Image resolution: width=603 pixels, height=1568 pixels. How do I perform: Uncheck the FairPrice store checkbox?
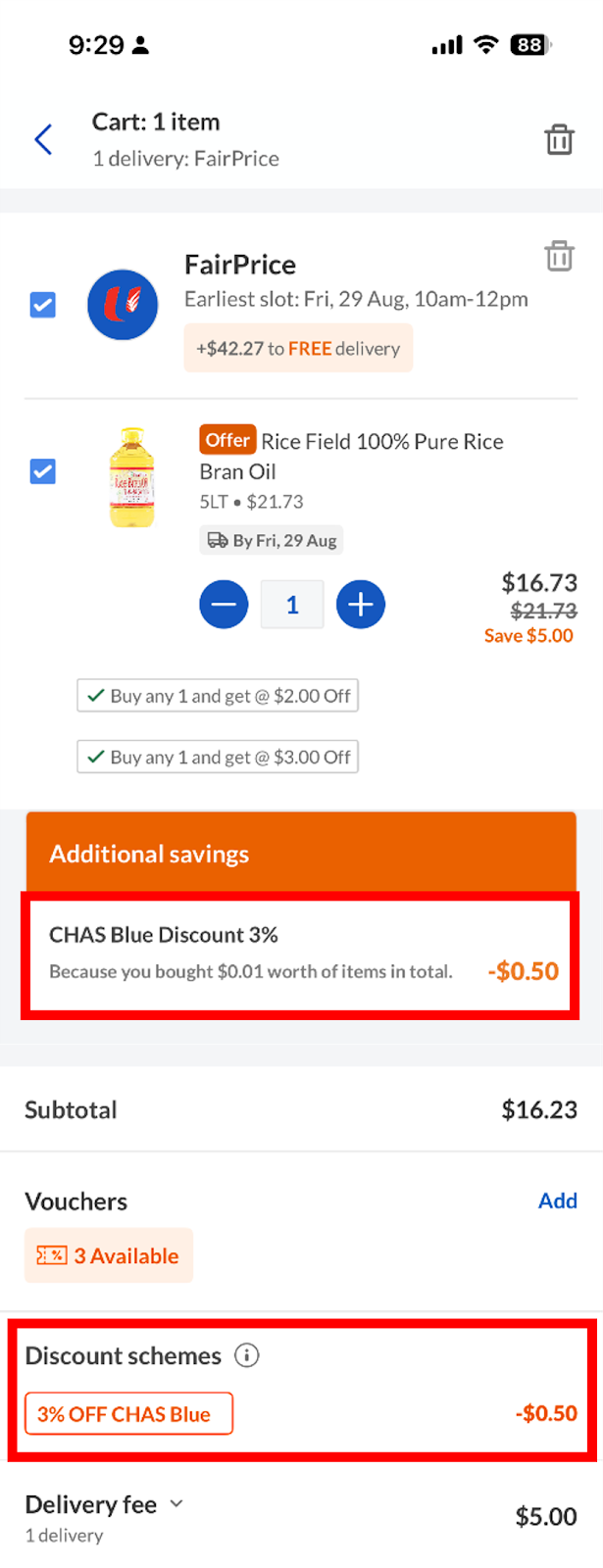pyautogui.click(x=43, y=305)
